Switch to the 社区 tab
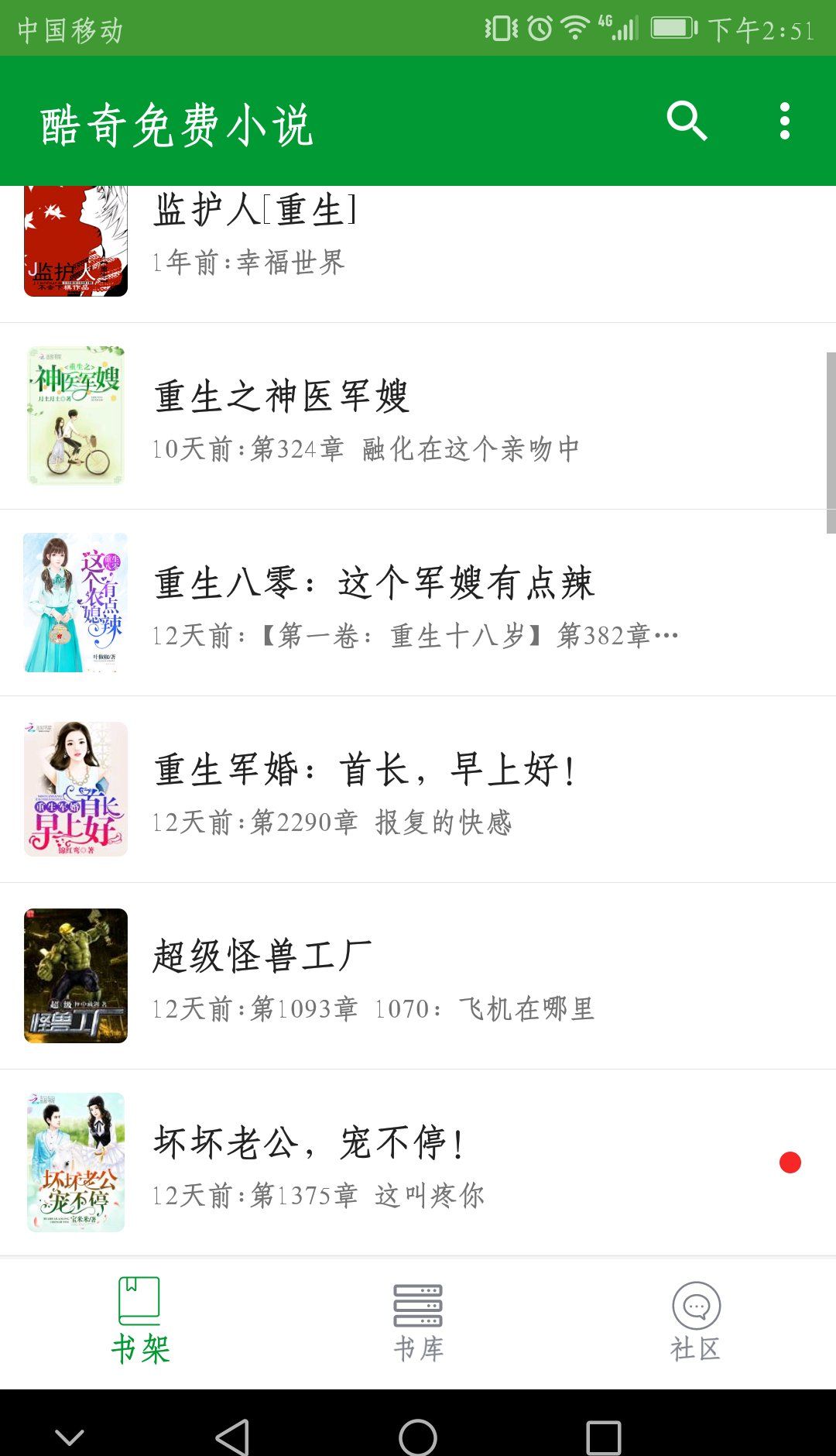This screenshot has width=836, height=1456. click(696, 1320)
